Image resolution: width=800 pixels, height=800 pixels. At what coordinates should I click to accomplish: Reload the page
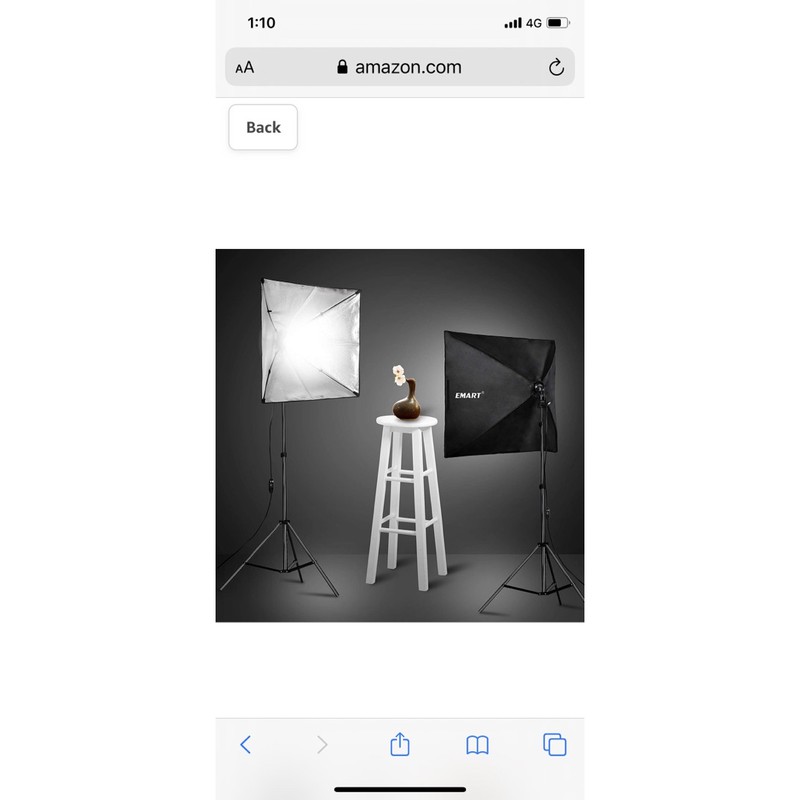tap(556, 68)
